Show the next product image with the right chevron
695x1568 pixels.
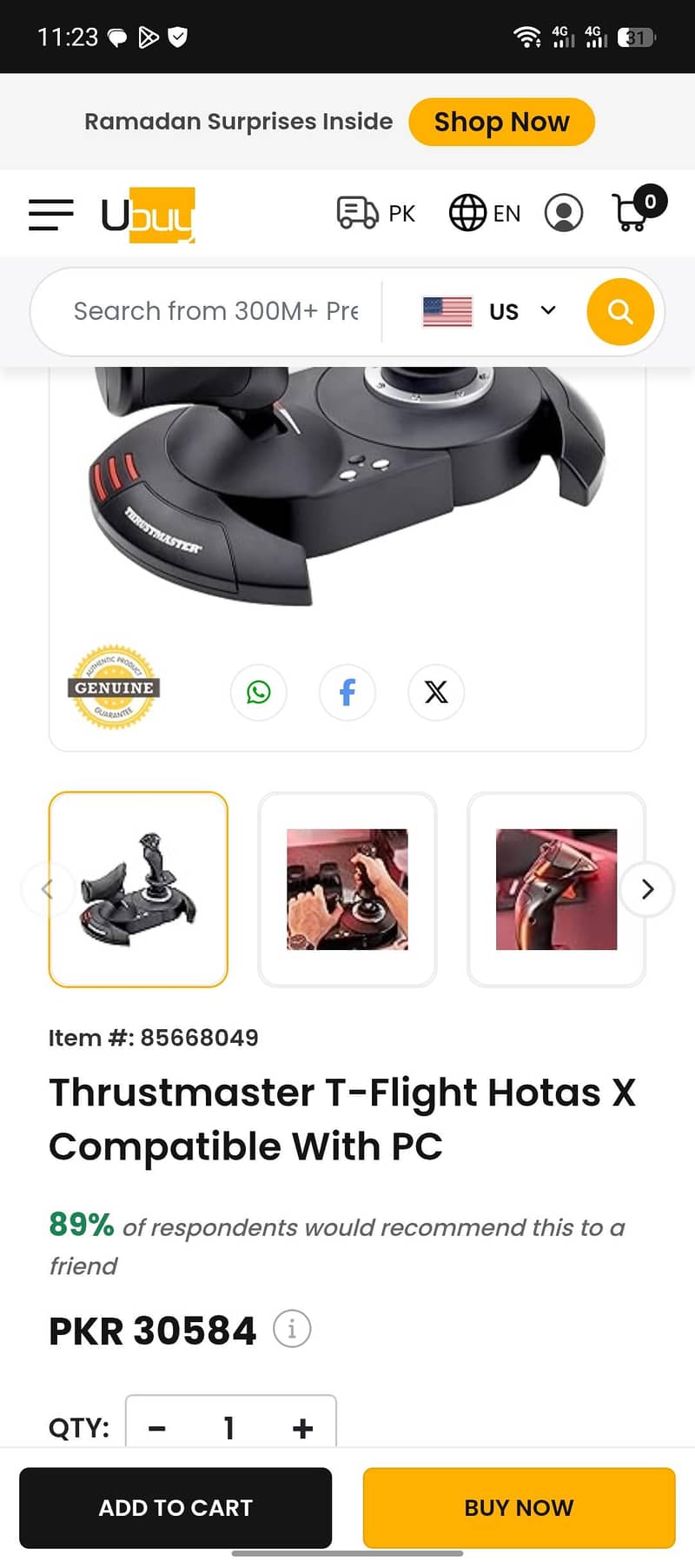tap(647, 889)
